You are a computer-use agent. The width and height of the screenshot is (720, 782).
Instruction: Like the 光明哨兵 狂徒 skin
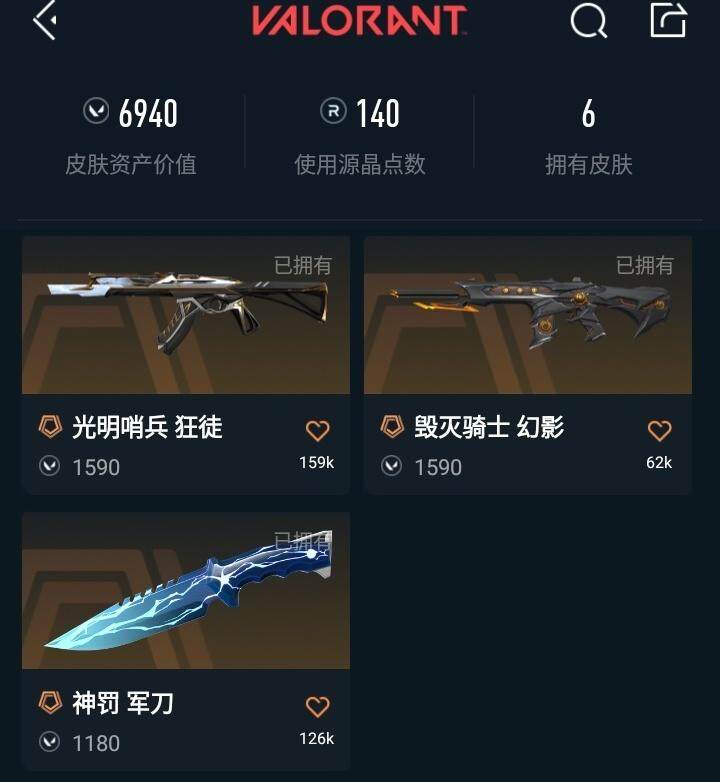[x=317, y=431]
